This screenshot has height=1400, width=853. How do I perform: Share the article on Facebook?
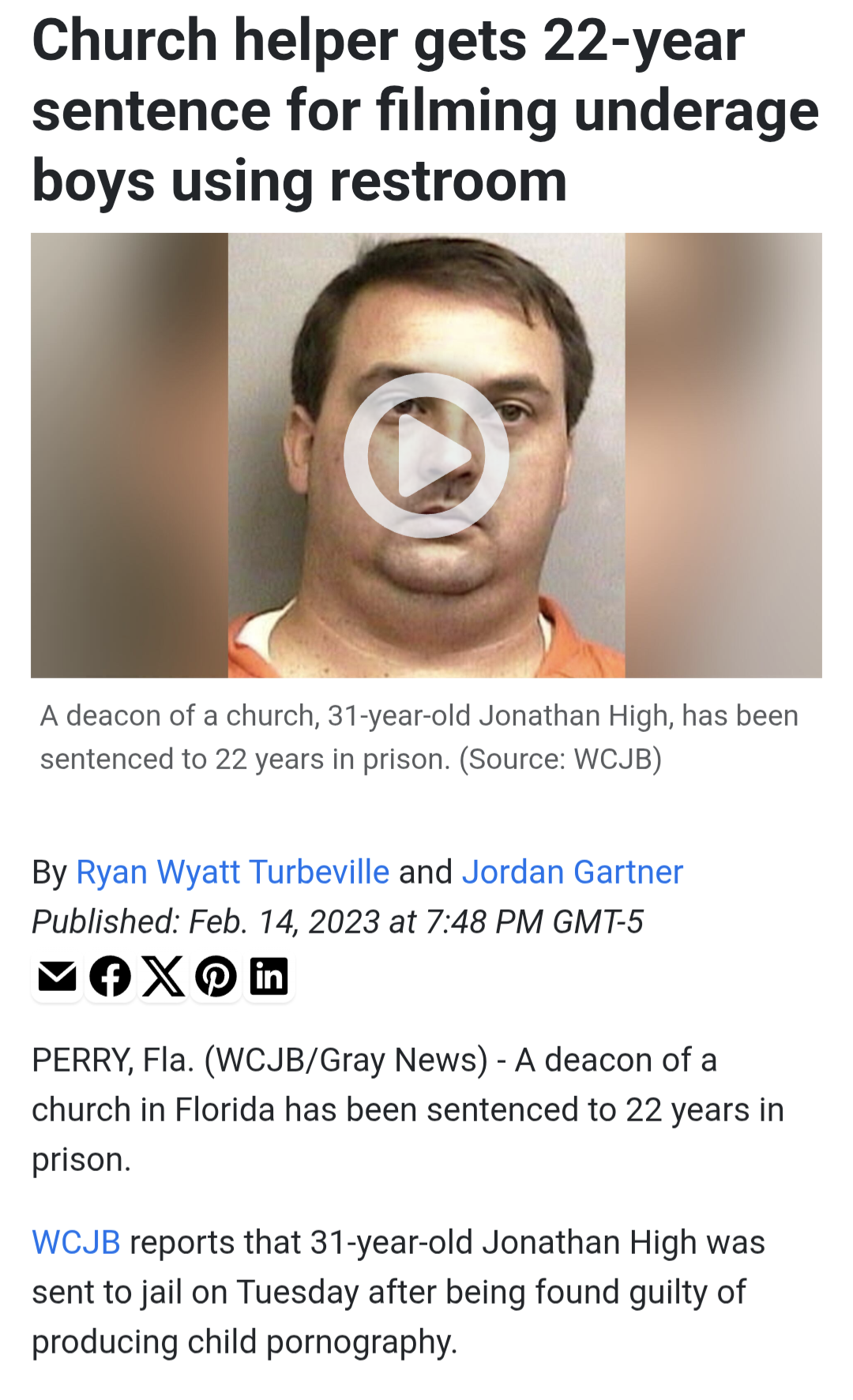111,977
